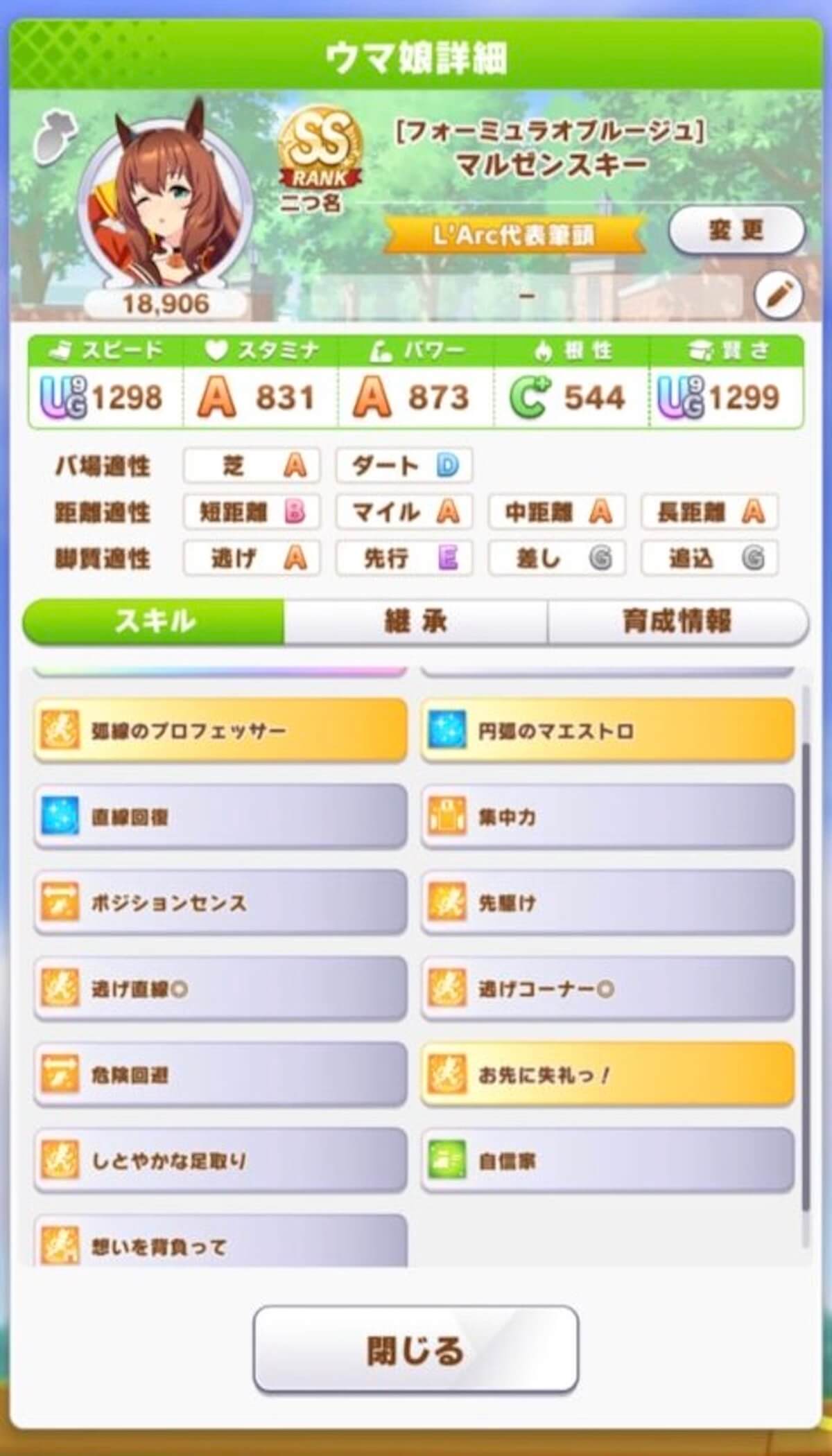Open the 先駆け skill
The height and width of the screenshot is (1456, 832).
pyautogui.click(x=607, y=903)
